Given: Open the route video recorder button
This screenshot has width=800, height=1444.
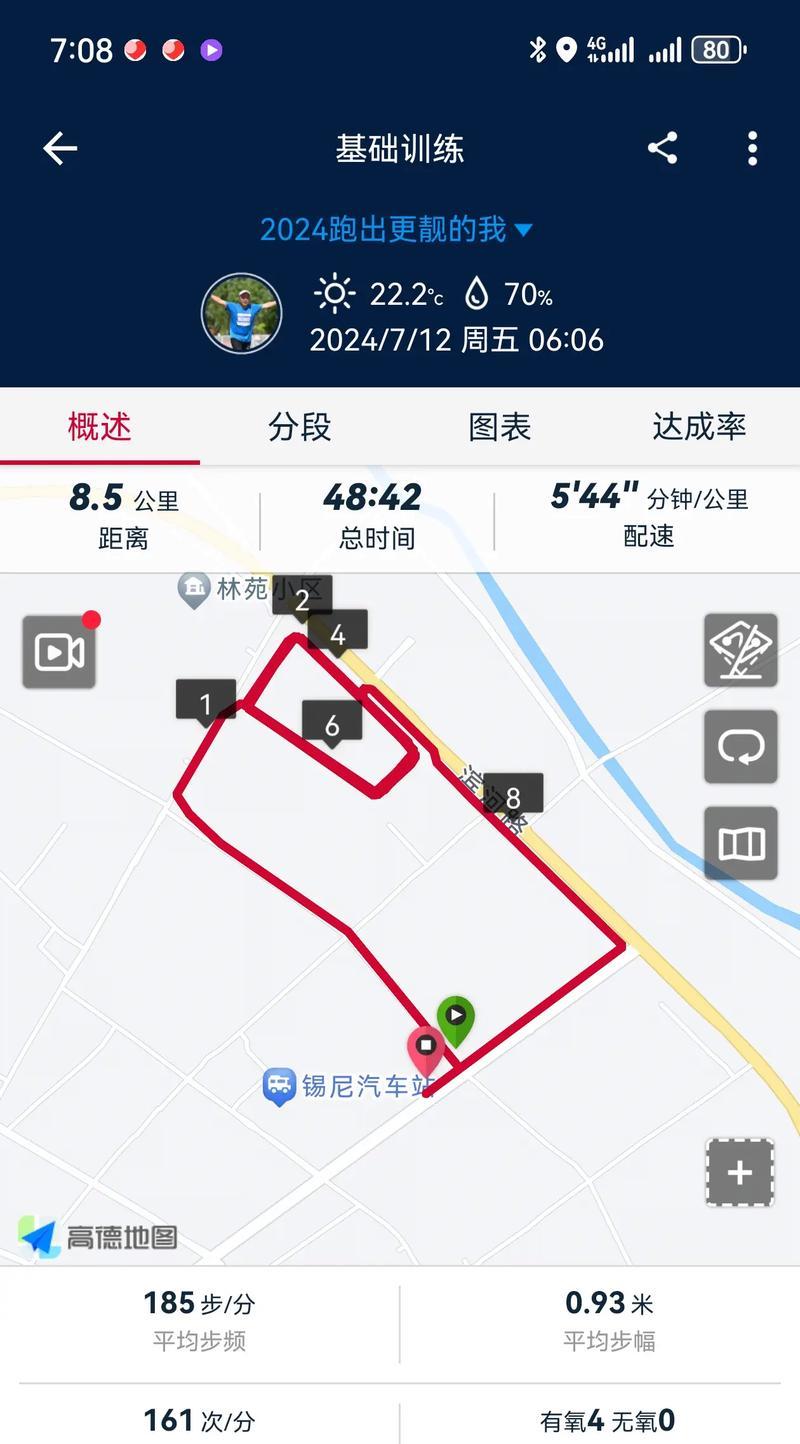Looking at the screenshot, I should [60, 652].
